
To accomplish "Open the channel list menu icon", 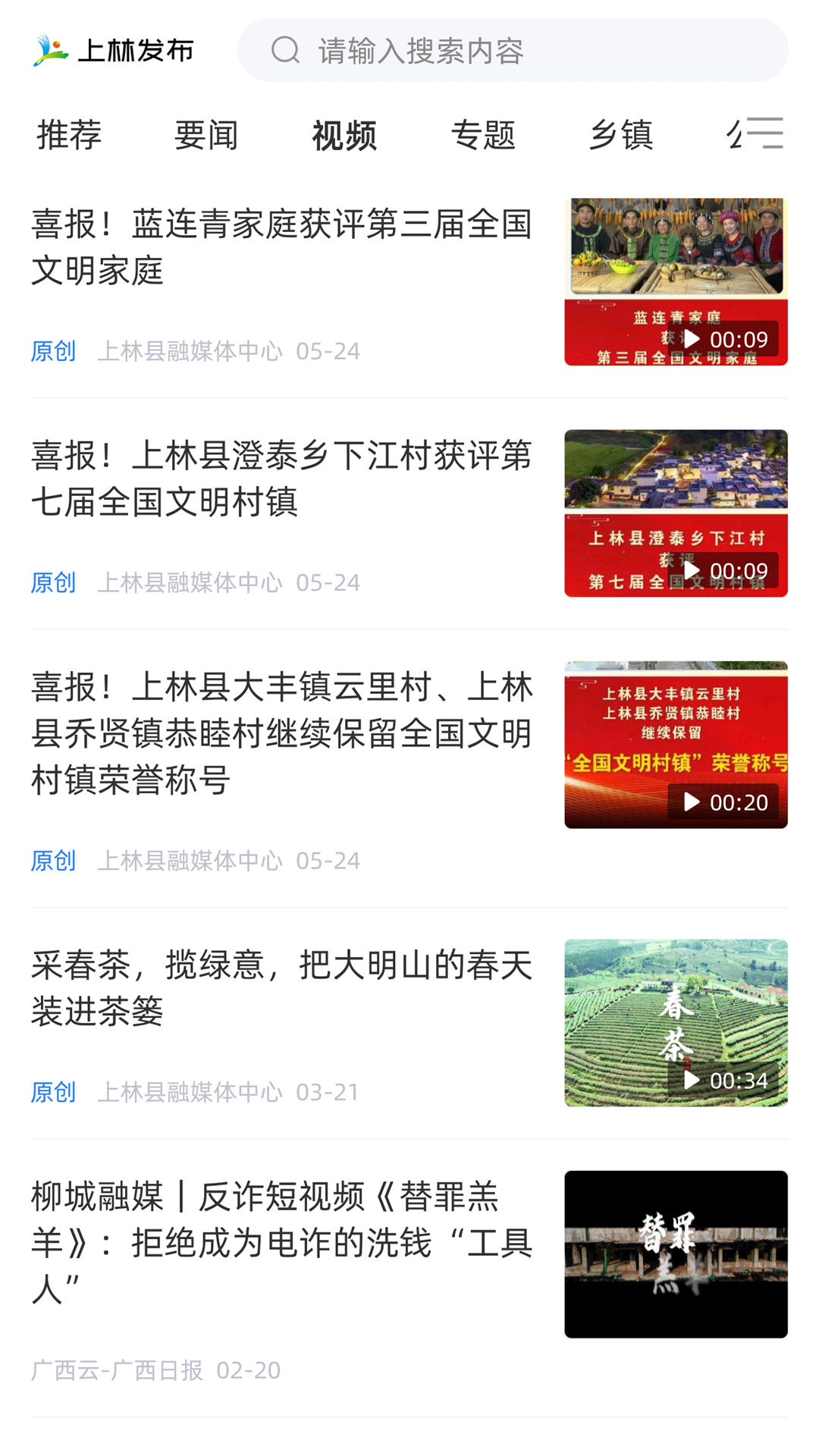I will click(764, 133).
